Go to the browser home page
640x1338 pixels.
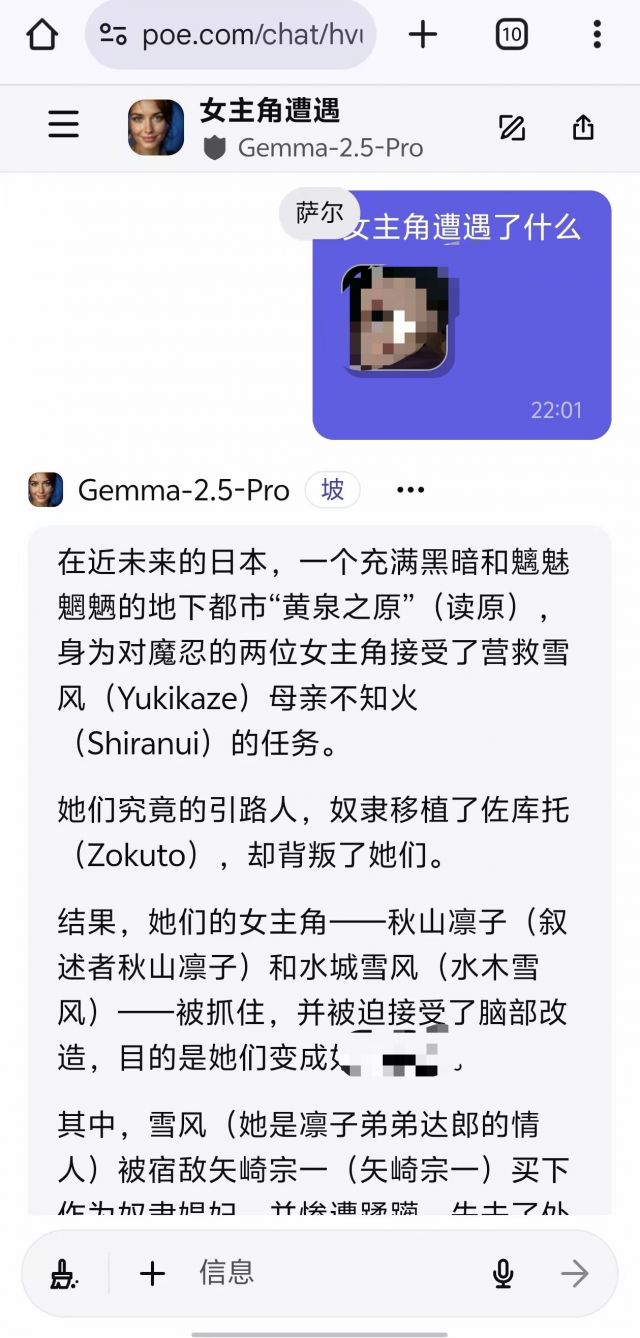point(42,35)
